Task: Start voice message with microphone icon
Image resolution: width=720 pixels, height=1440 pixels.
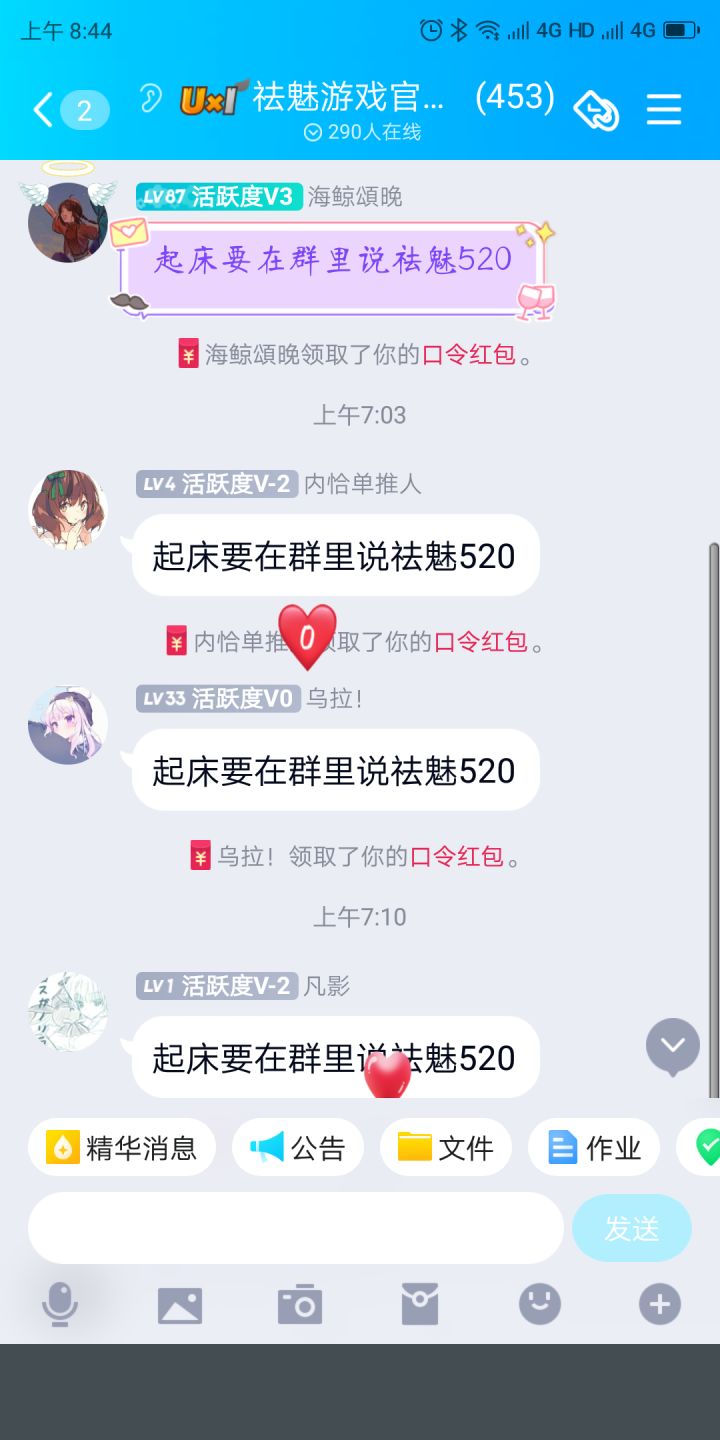Action: (60, 1305)
